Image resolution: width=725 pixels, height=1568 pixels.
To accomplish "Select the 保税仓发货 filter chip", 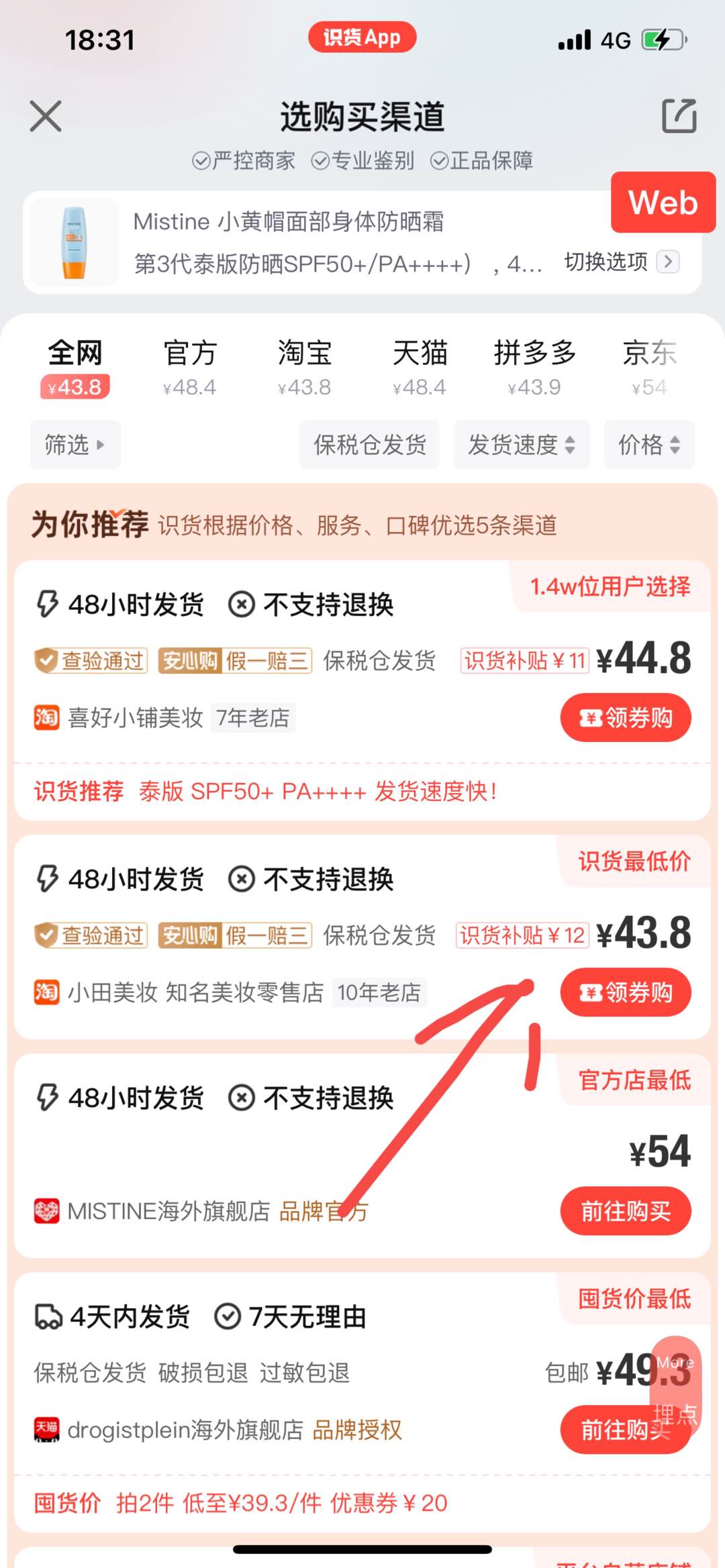I will (x=369, y=444).
